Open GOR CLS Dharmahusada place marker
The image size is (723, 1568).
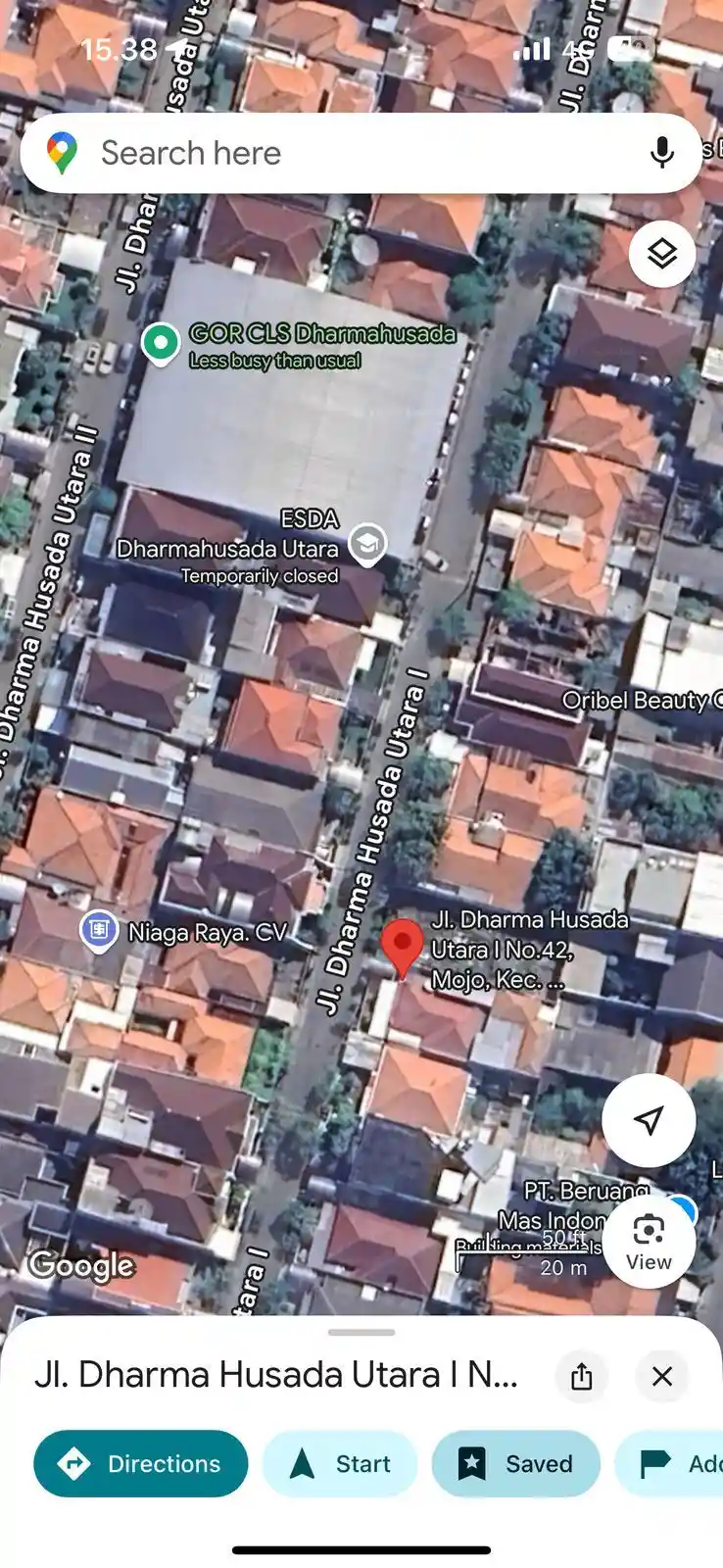tap(160, 343)
